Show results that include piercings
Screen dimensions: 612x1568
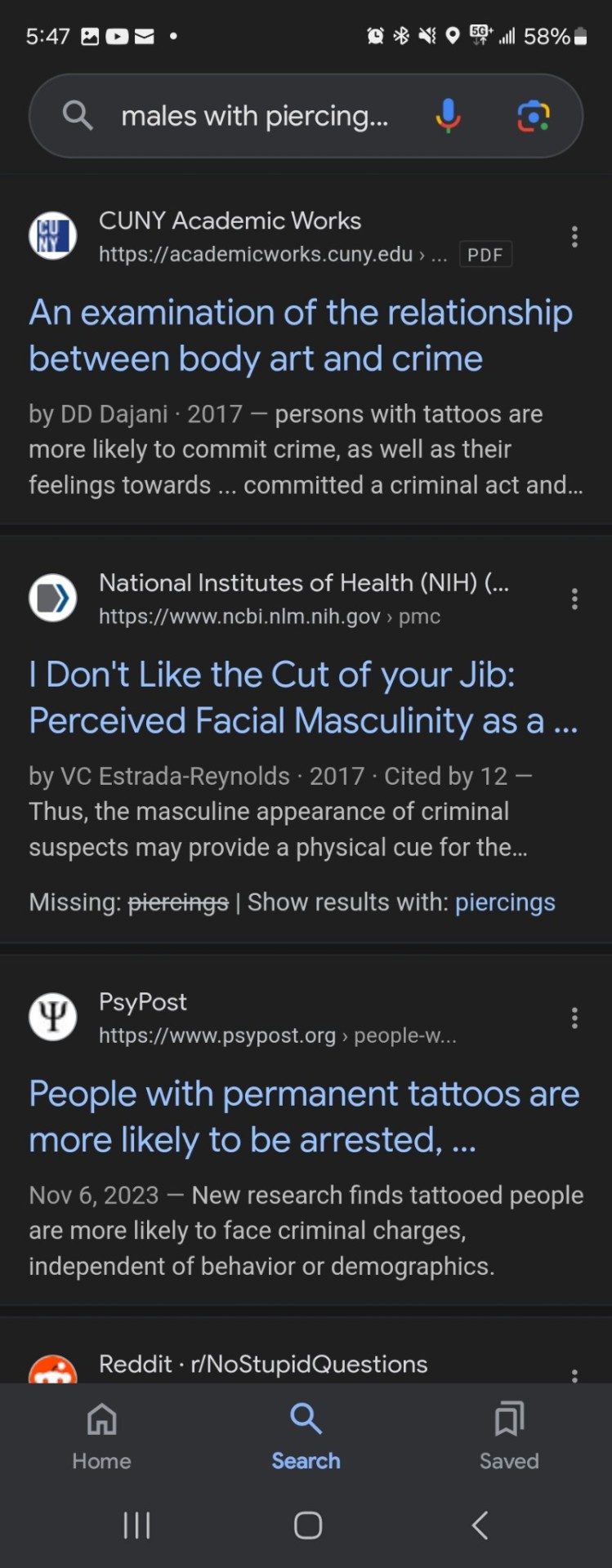[x=504, y=902]
